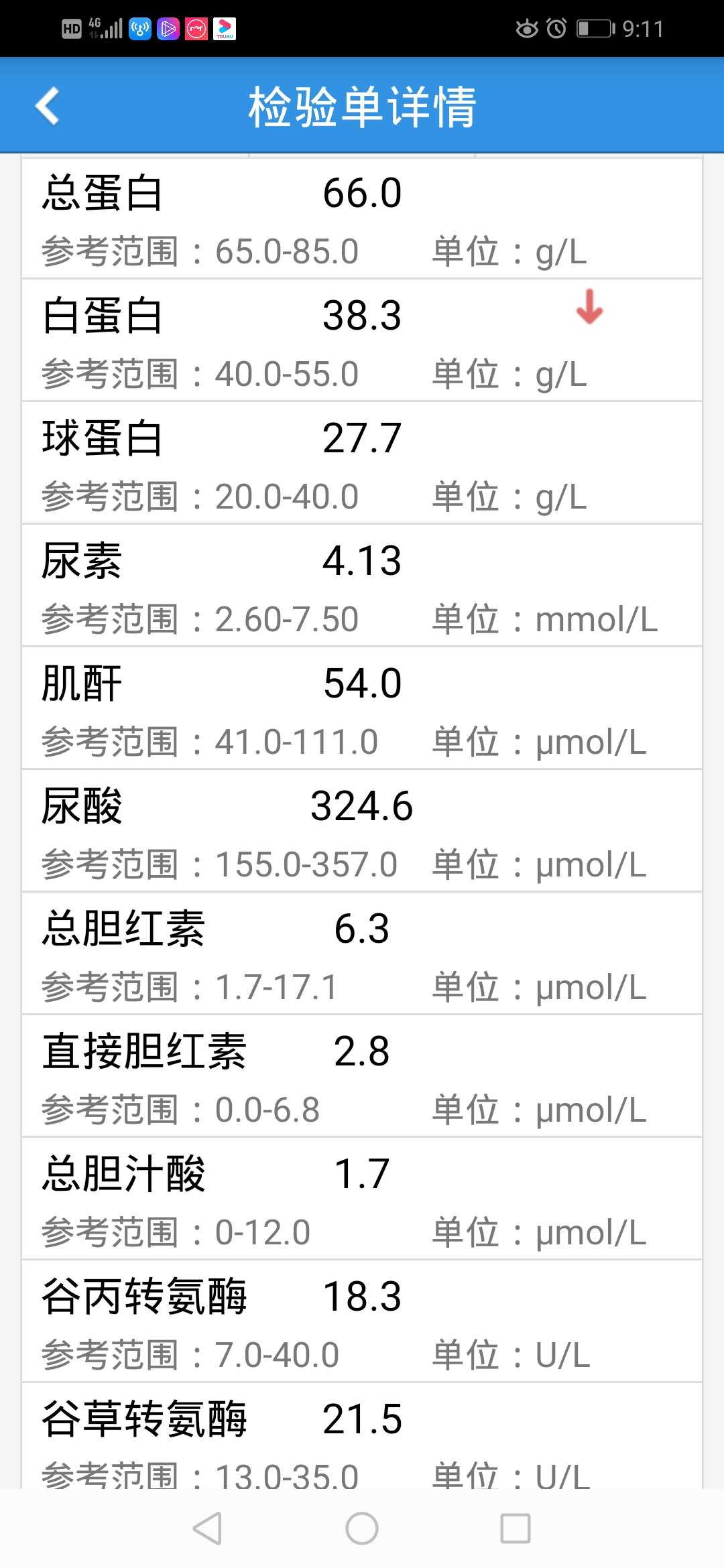Go back from the 检验单详情 page
724x1568 pixels.
click(x=48, y=106)
